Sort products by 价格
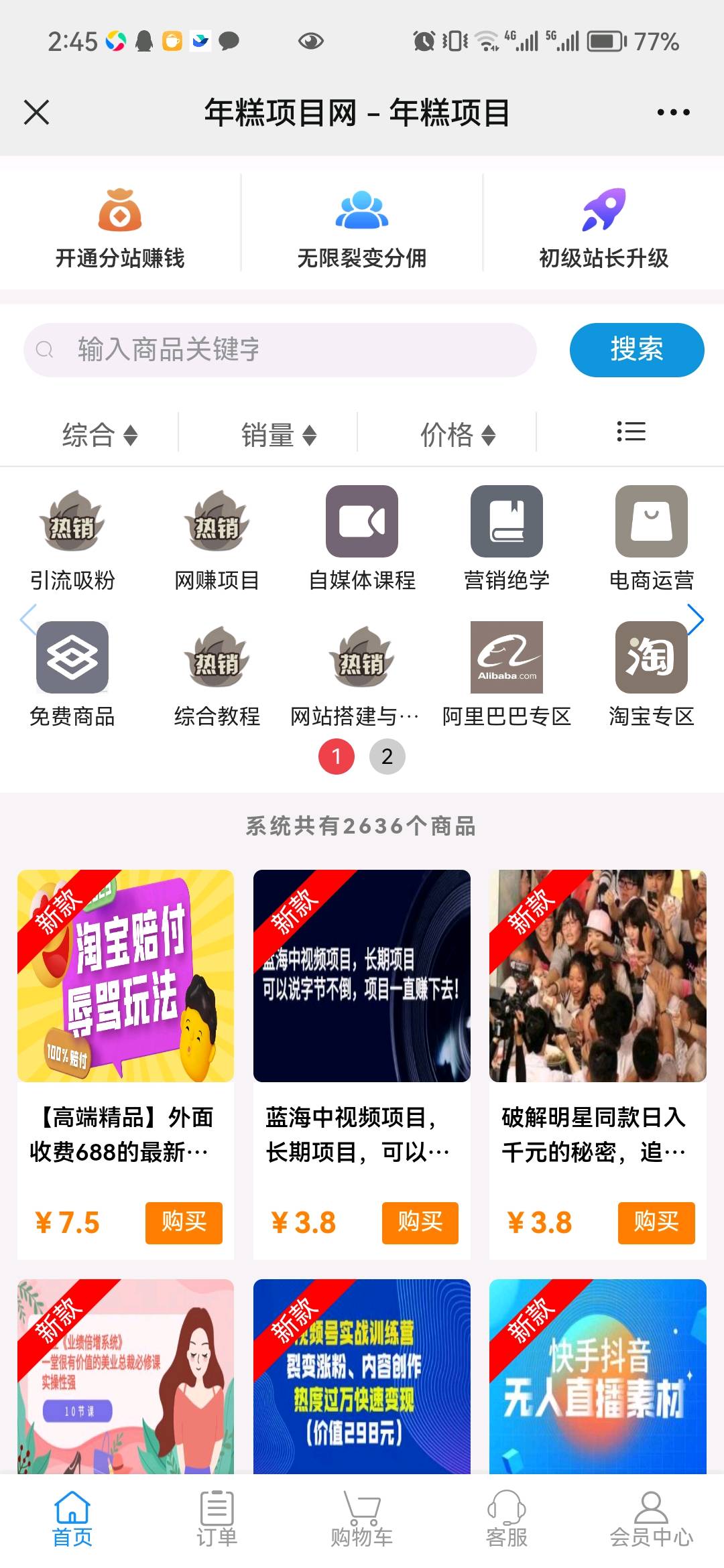This screenshot has height=1568, width=724. pos(458,435)
